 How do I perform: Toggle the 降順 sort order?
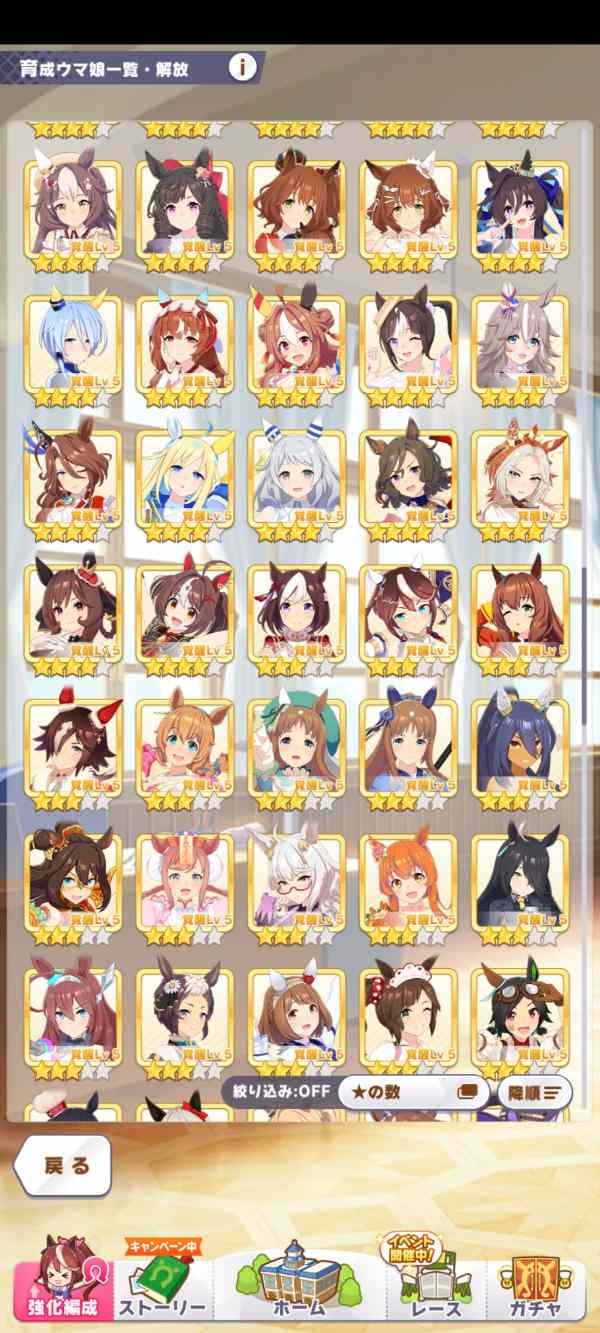click(x=535, y=1091)
